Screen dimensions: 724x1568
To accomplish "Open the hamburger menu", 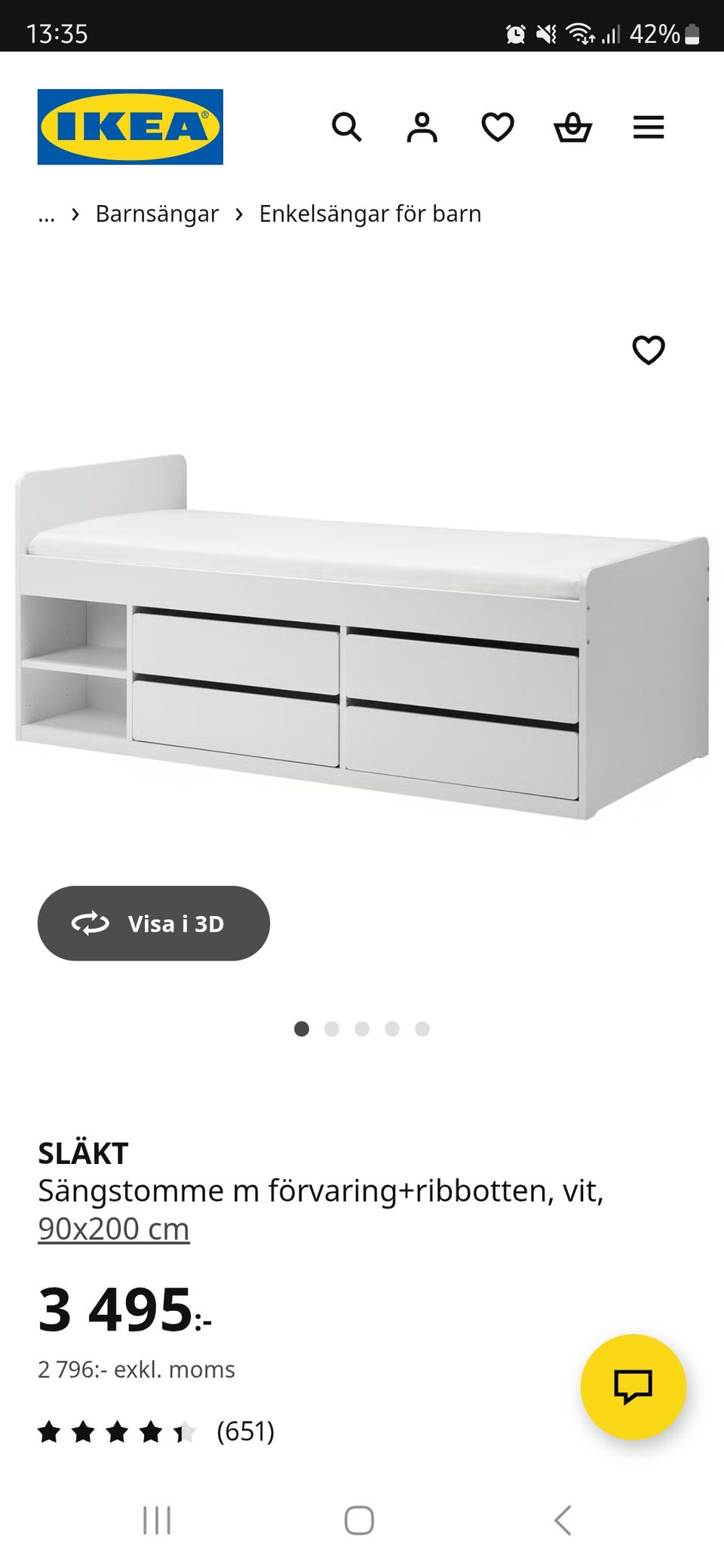I will click(649, 127).
